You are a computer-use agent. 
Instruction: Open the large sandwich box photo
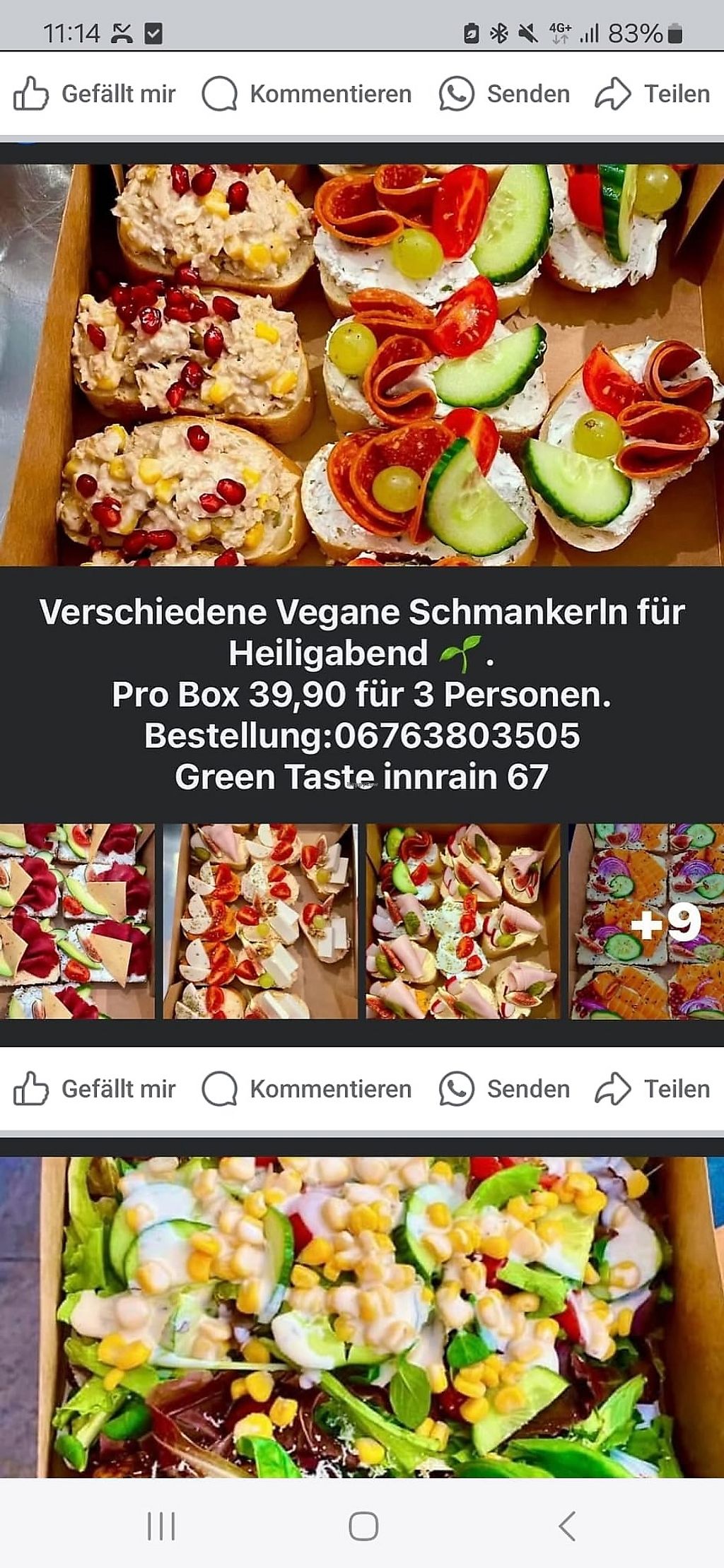362,365
